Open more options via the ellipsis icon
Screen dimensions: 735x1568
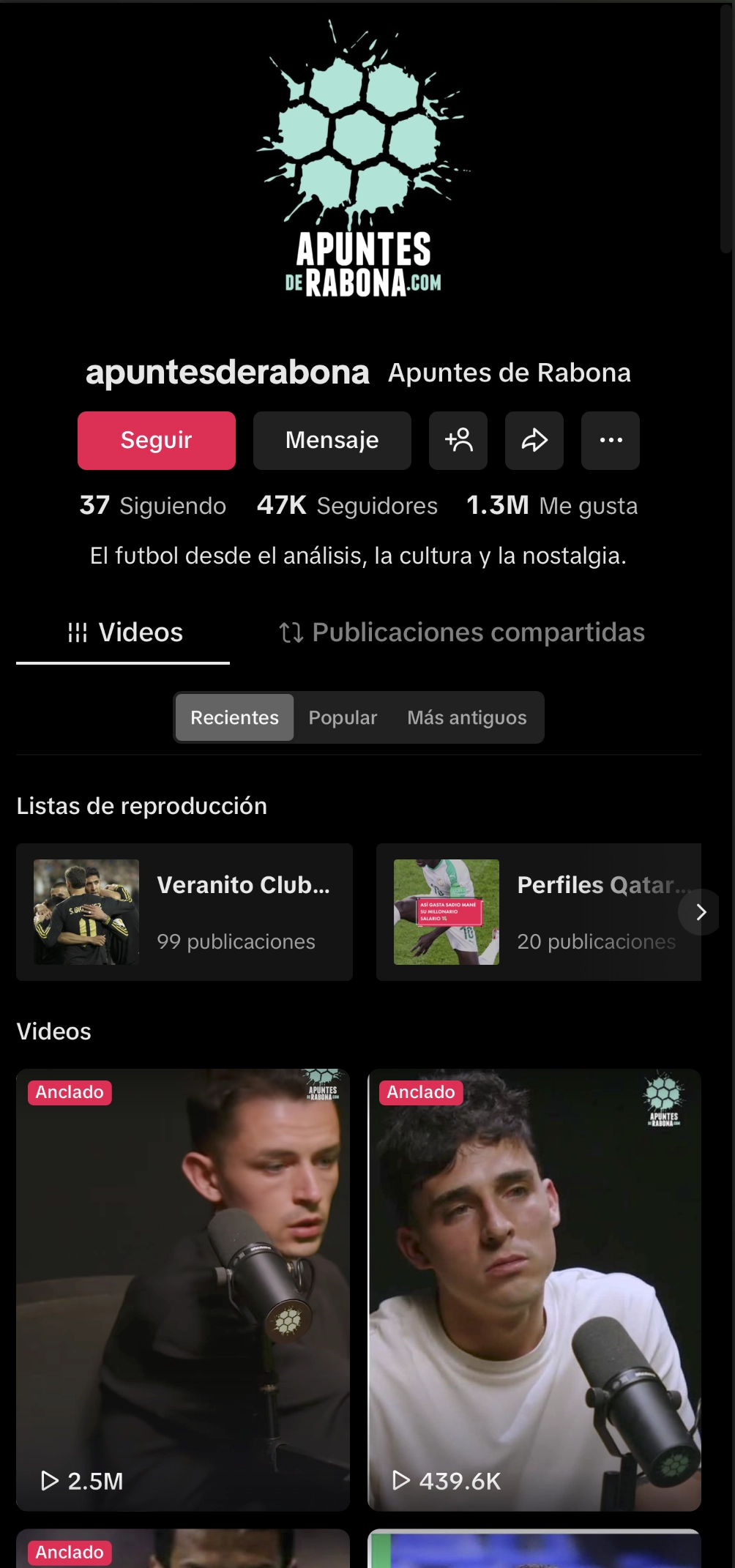(611, 440)
